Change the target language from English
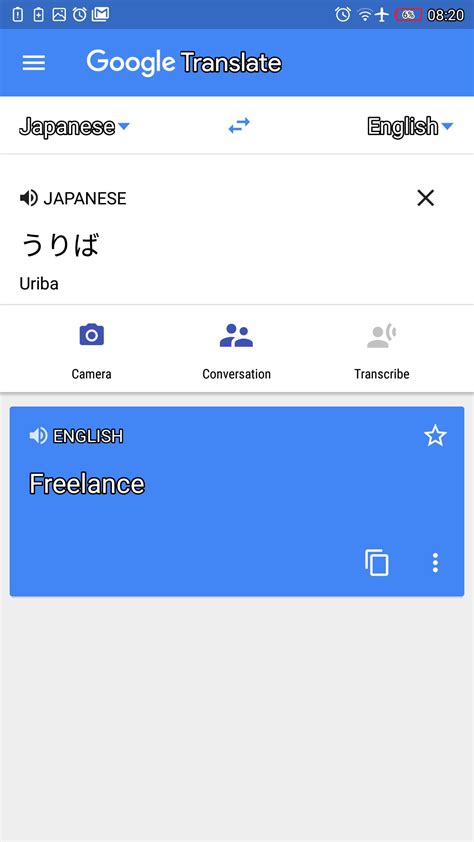Viewport: 474px width, 842px height. (x=410, y=127)
